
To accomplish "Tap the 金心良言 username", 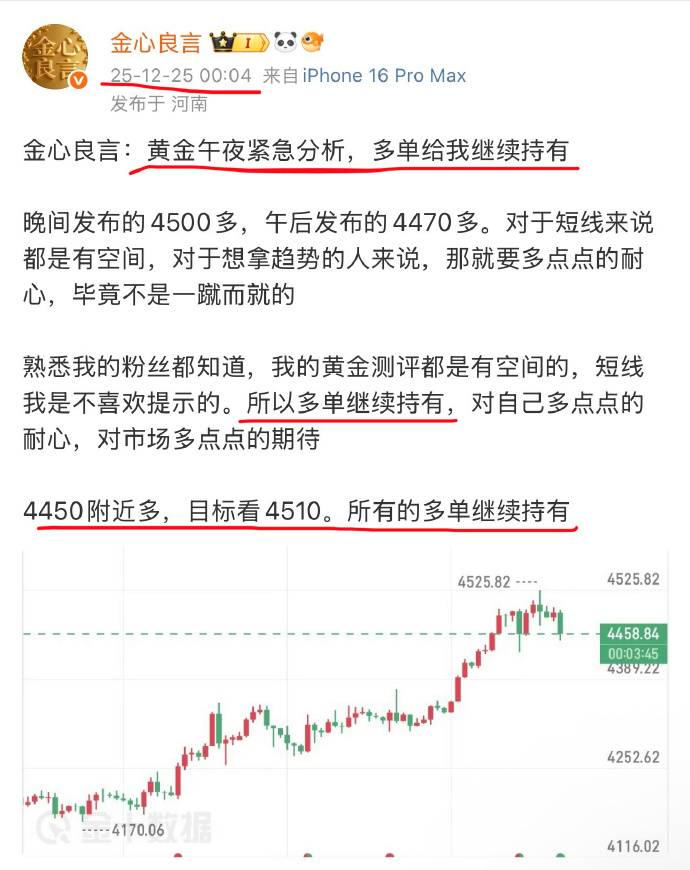I will point(155,43).
